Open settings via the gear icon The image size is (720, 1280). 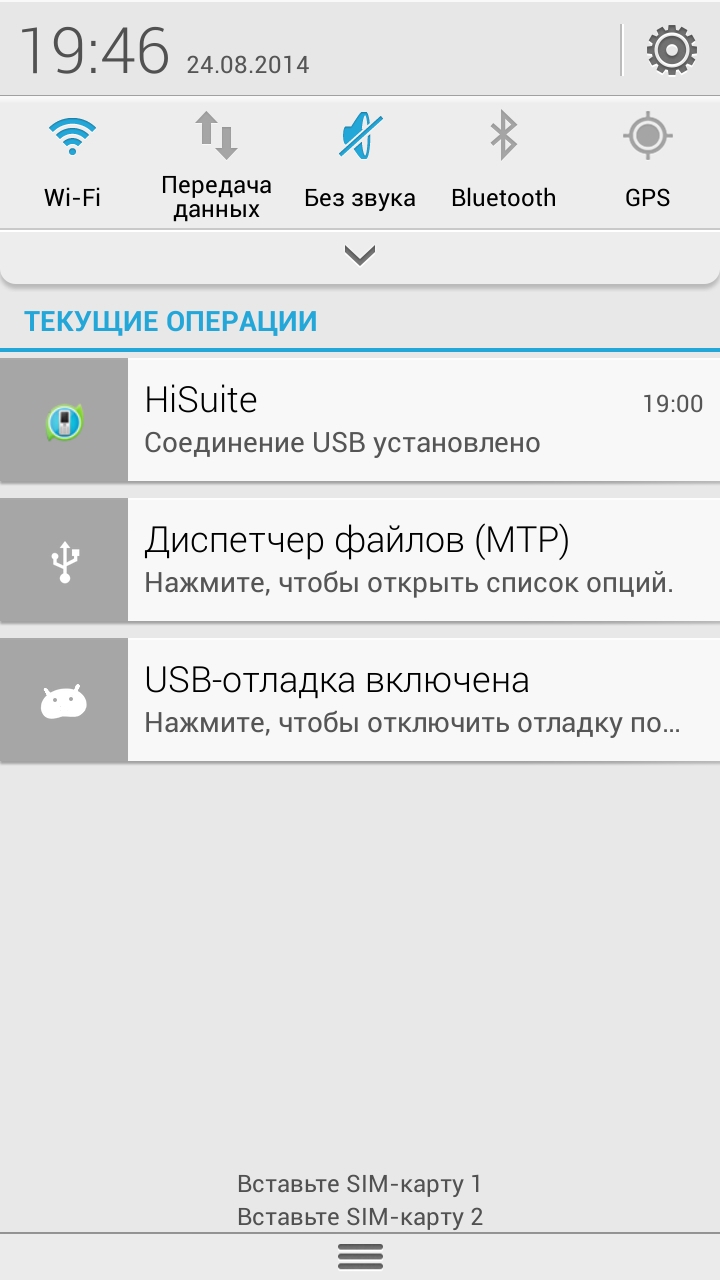(671, 49)
